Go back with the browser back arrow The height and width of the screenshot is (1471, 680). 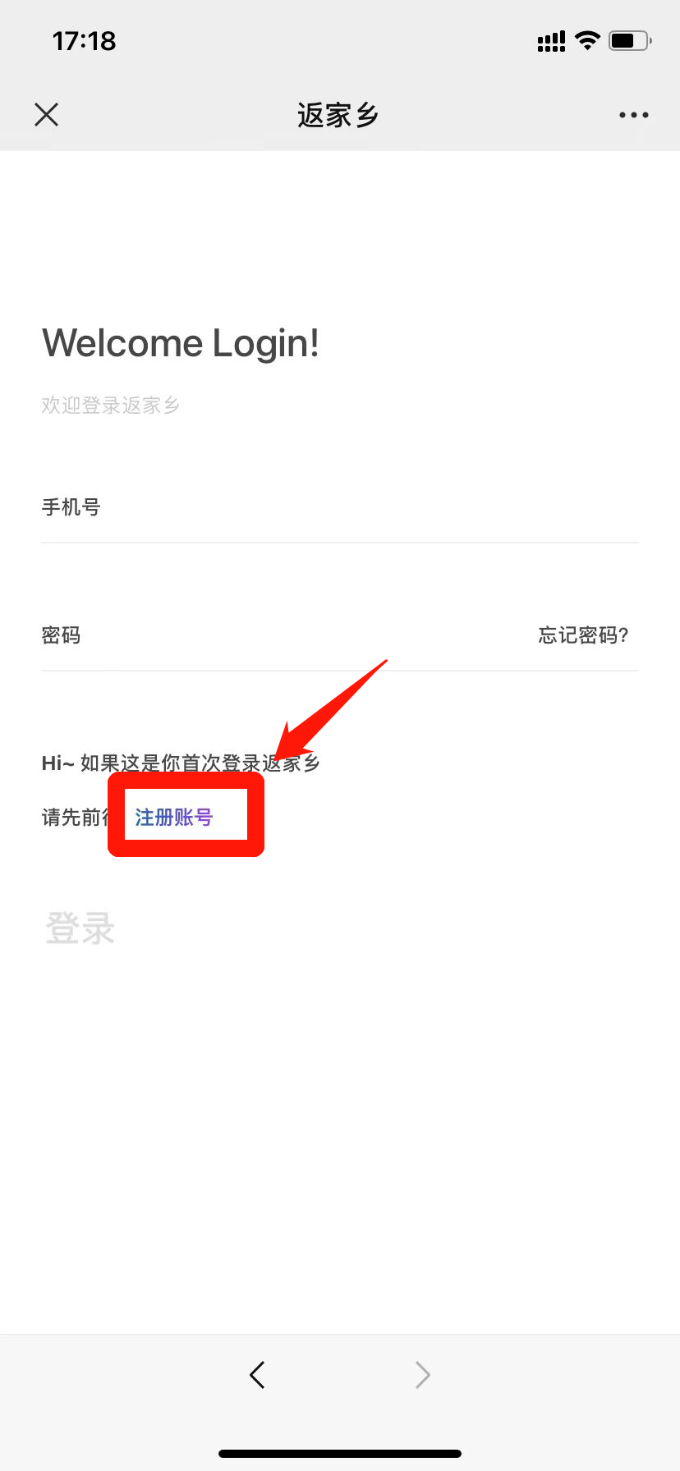[257, 1375]
